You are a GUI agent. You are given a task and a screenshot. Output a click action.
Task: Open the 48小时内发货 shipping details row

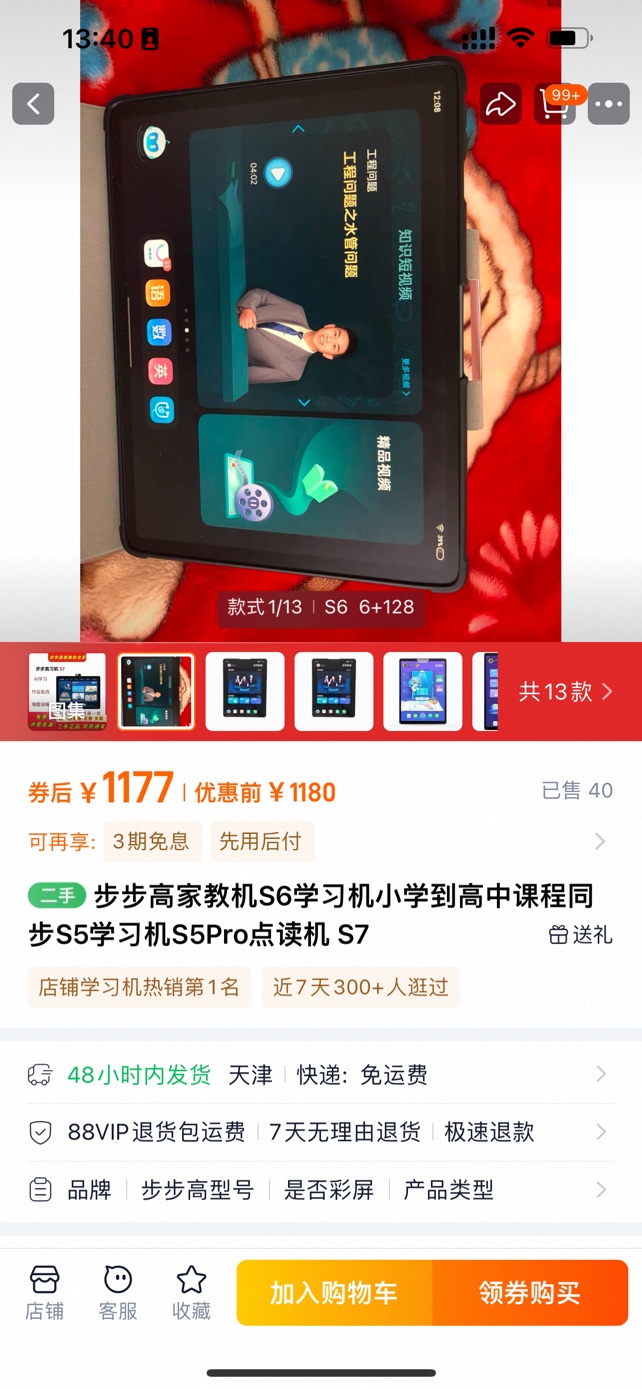(x=320, y=1075)
